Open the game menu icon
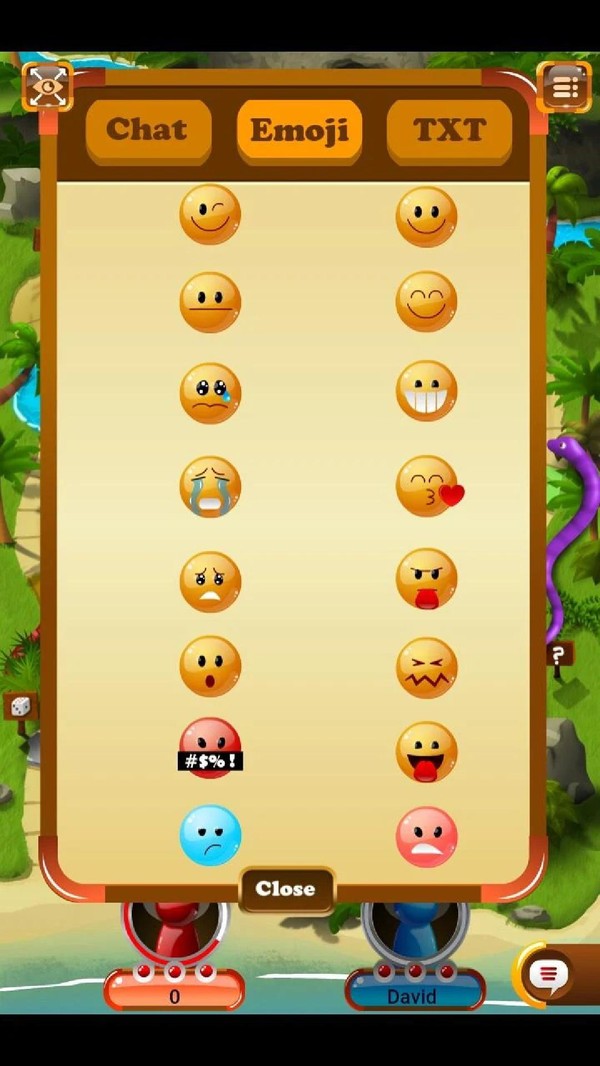The width and height of the screenshot is (600, 1066). coord(564,88)
